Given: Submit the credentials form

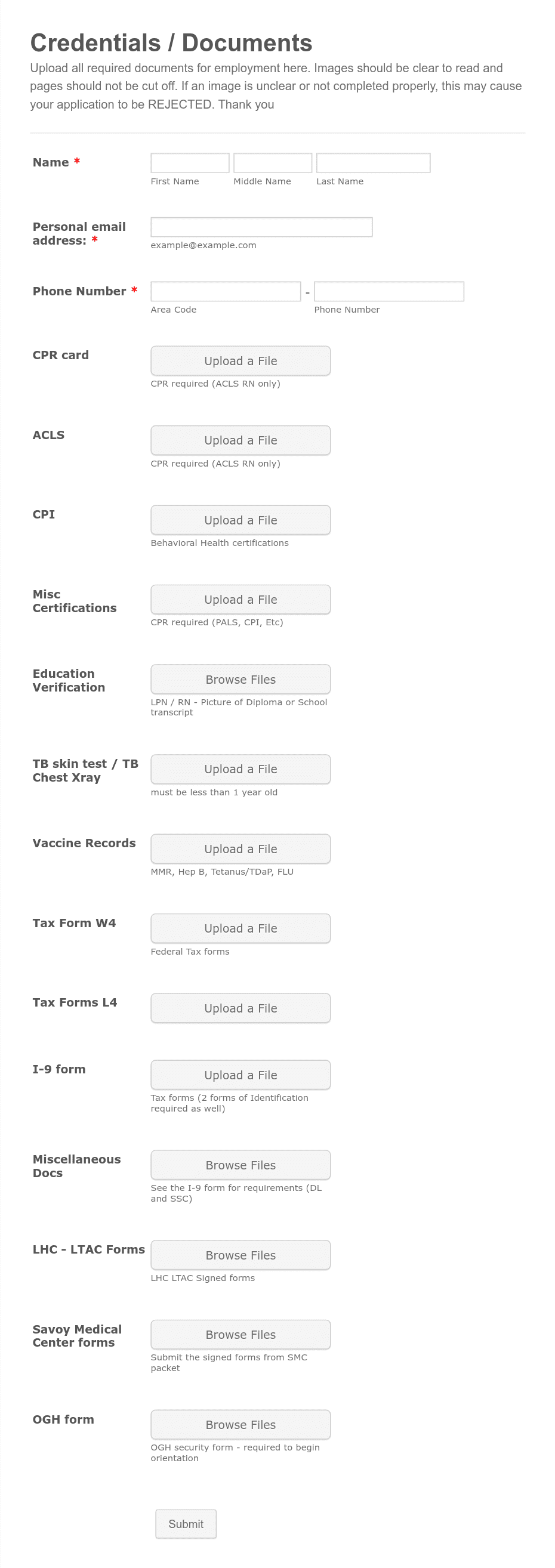Looking at the screenshot, I should [186, 1524].
